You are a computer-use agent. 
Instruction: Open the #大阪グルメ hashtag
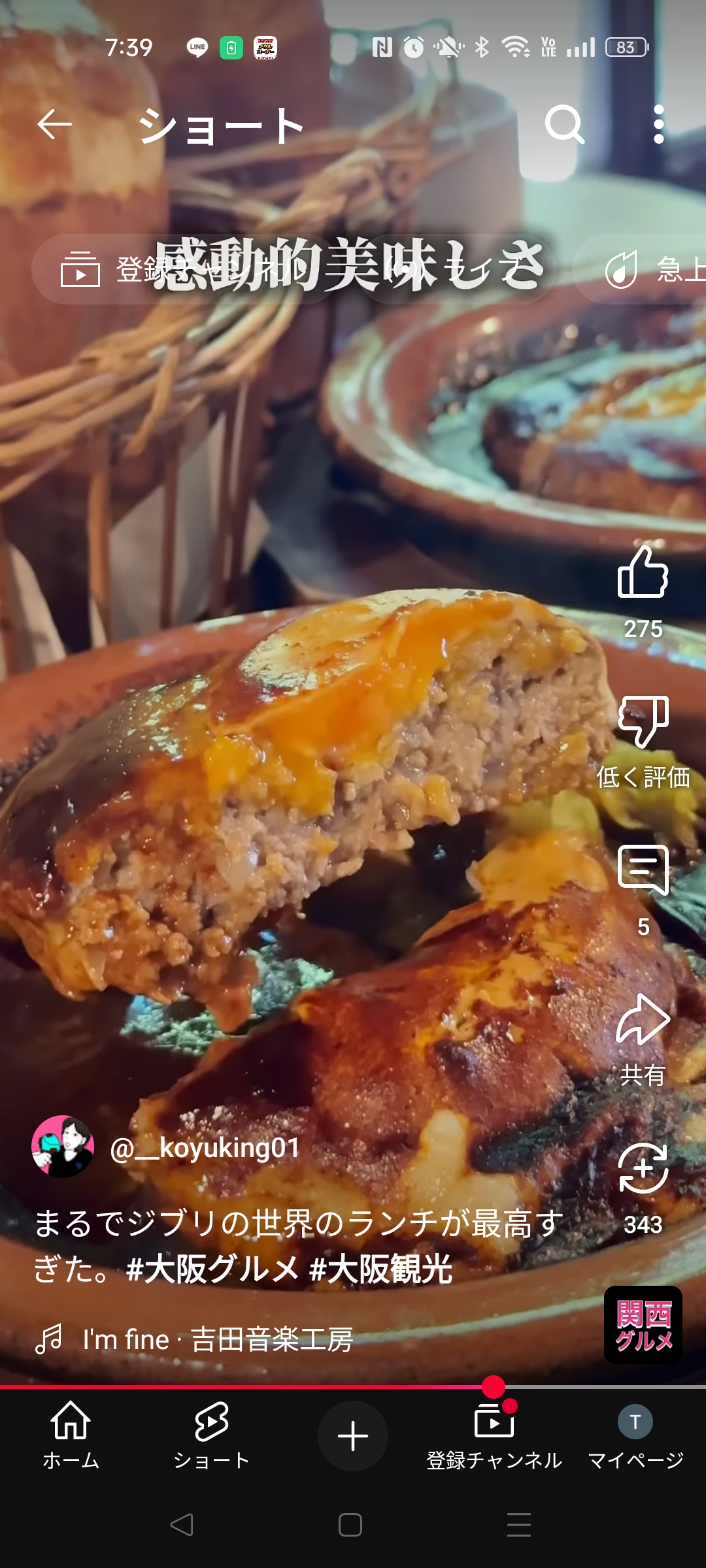(x=212, y=1269)
